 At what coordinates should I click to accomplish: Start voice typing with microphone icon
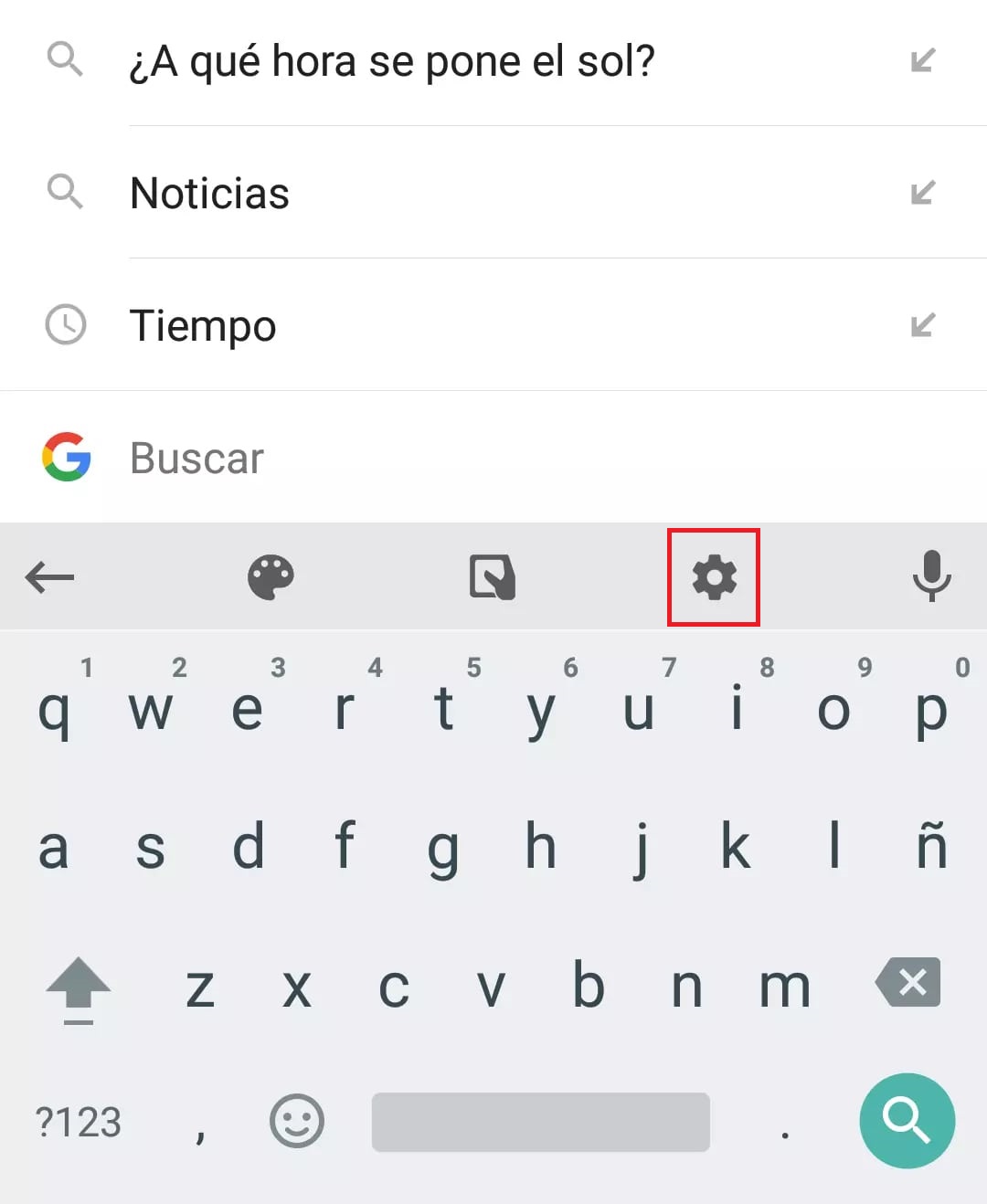point(932,577)
